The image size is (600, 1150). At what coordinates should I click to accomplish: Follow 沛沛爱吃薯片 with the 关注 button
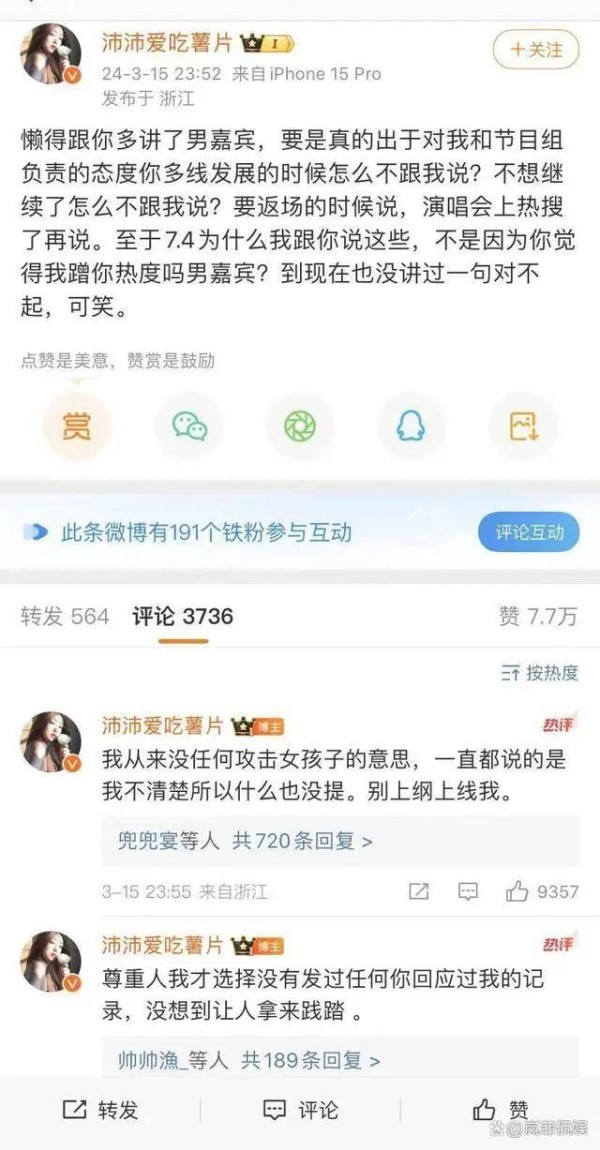536,48
